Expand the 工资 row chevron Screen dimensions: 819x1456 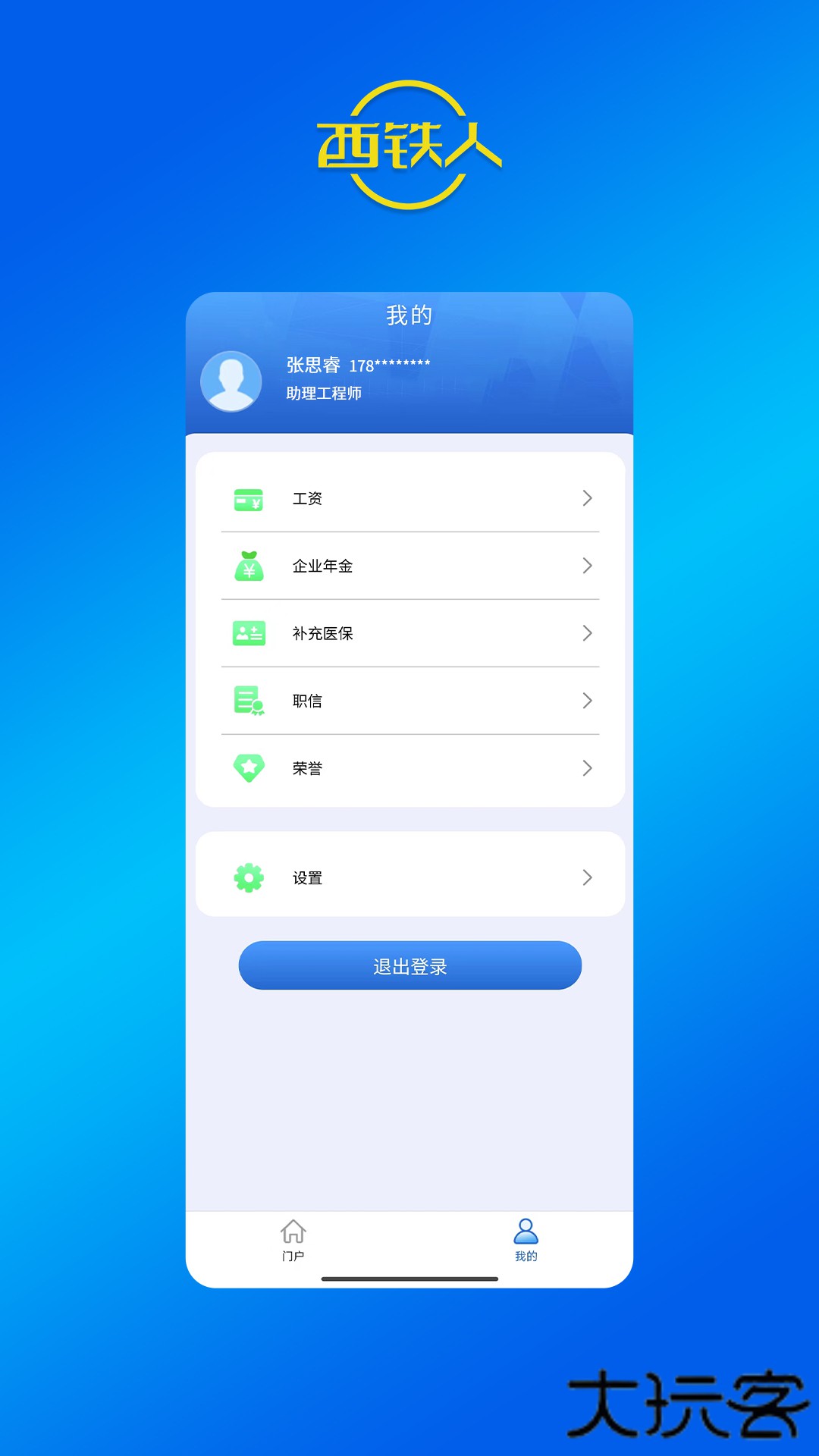tap(588, 498)
